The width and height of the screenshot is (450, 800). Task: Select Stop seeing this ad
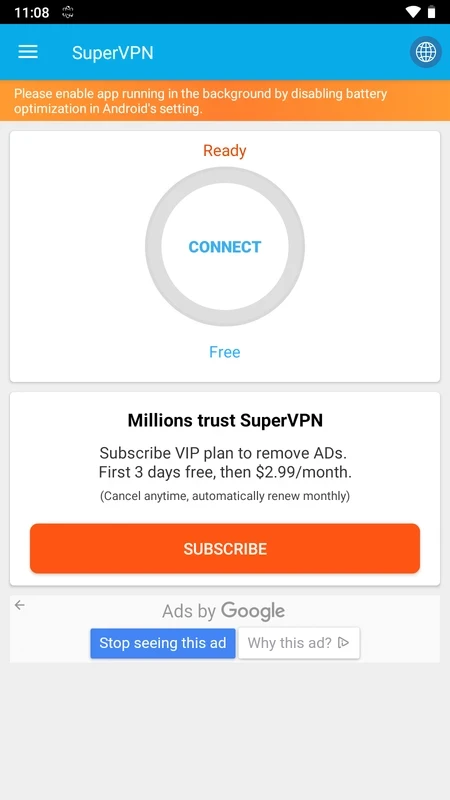tap(163, 643)
